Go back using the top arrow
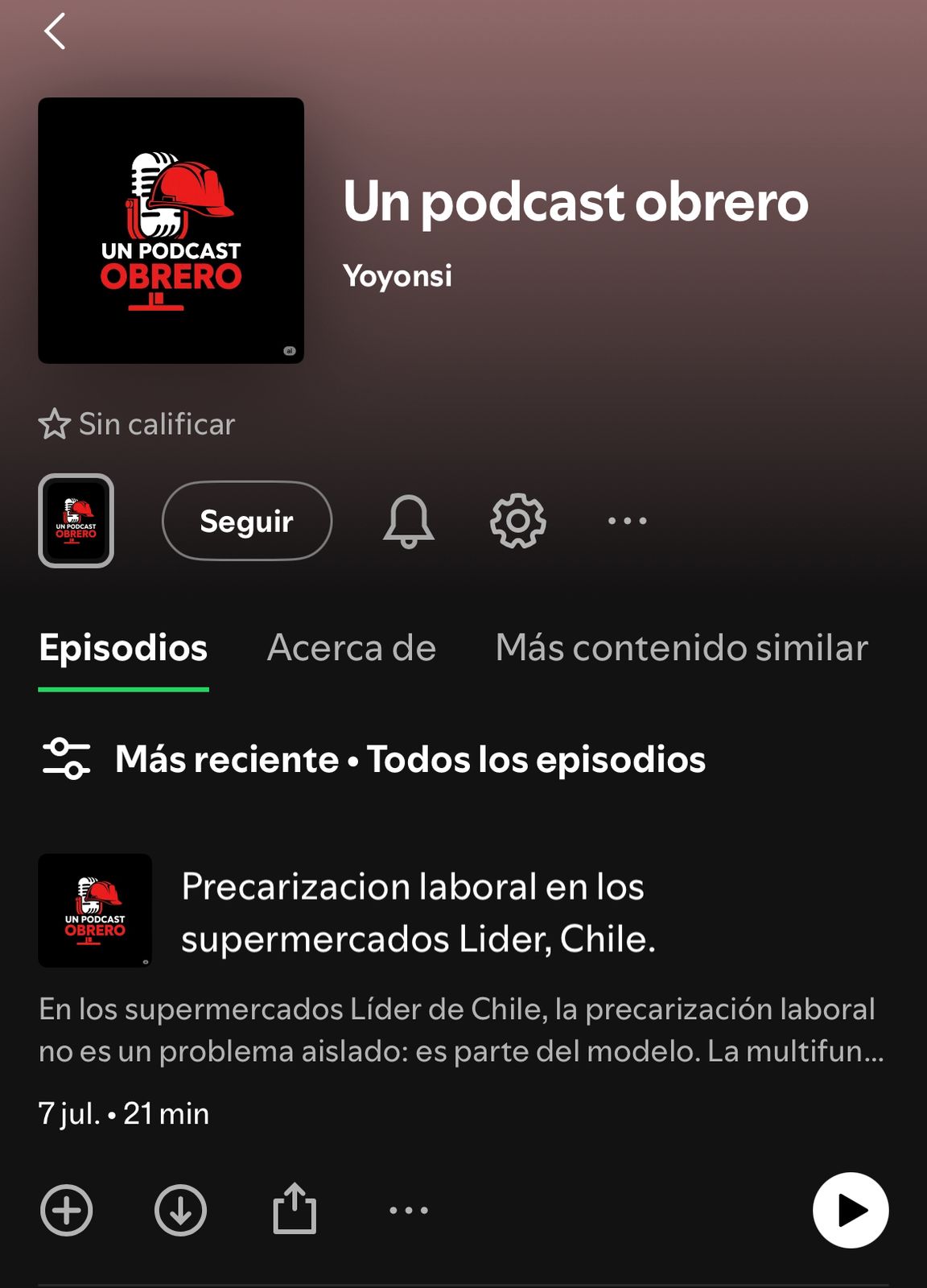This screenshot has height=1288, width=927. (55, 32)
